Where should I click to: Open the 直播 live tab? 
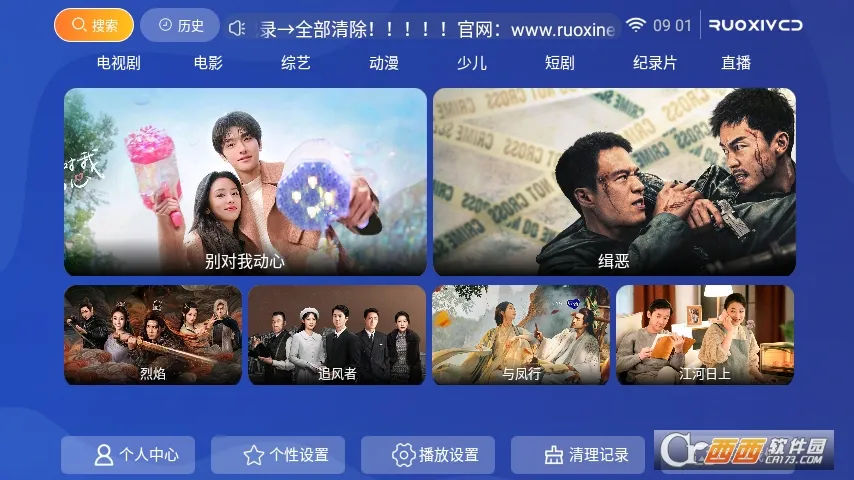[x=736, y=63]
